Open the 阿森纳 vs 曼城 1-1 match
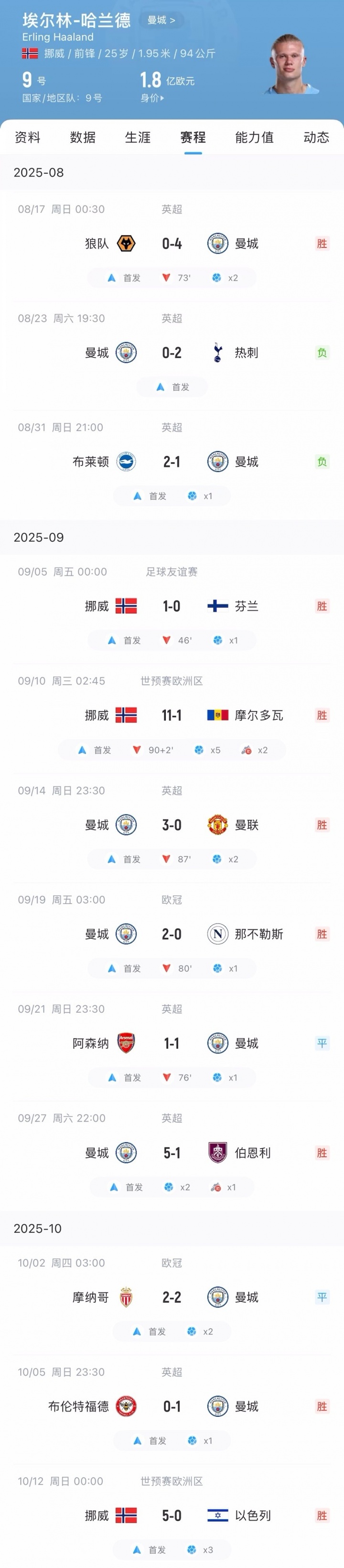This screenshot has height=1568, width=344. 172,1043
